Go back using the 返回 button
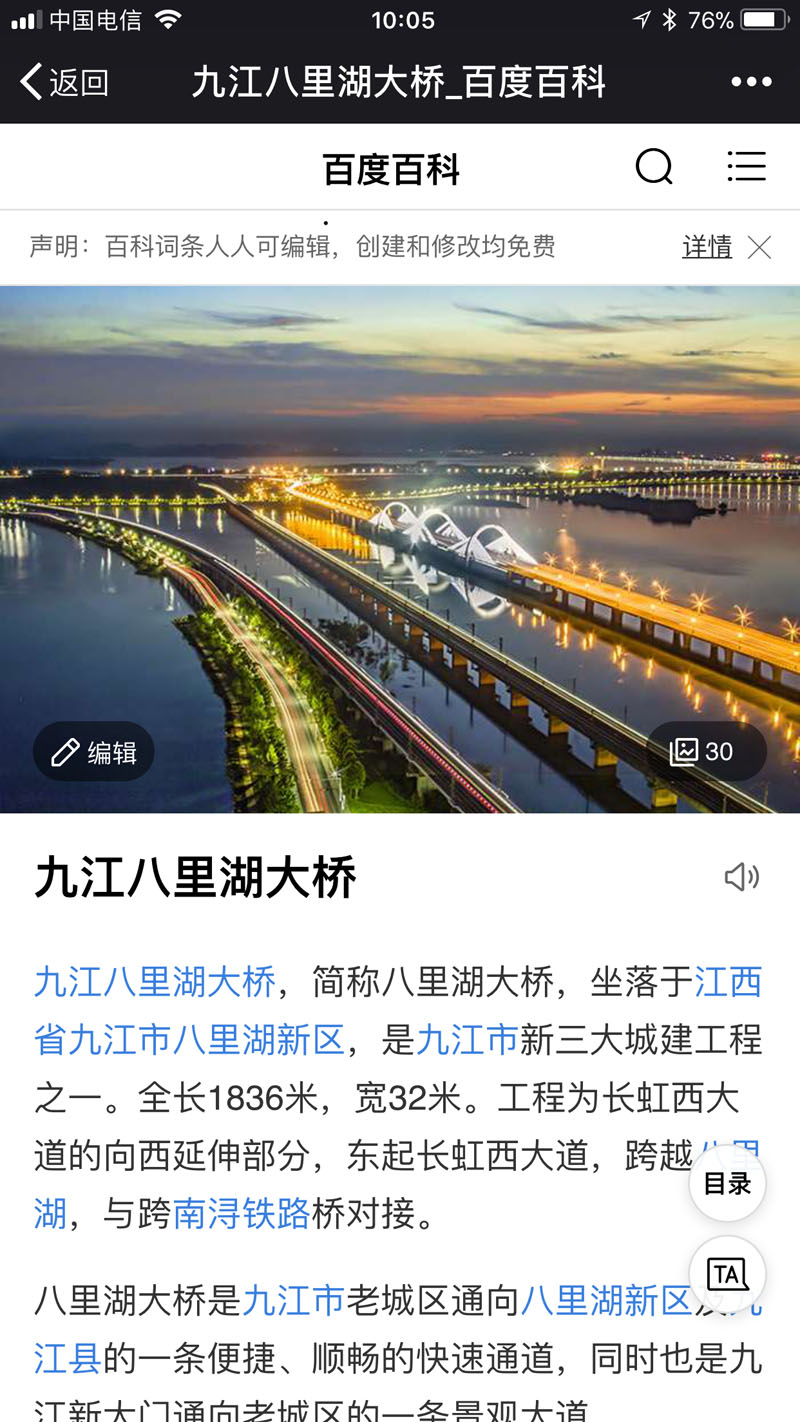This screenshot has height=1422, width=800. (x=64, y=82)
